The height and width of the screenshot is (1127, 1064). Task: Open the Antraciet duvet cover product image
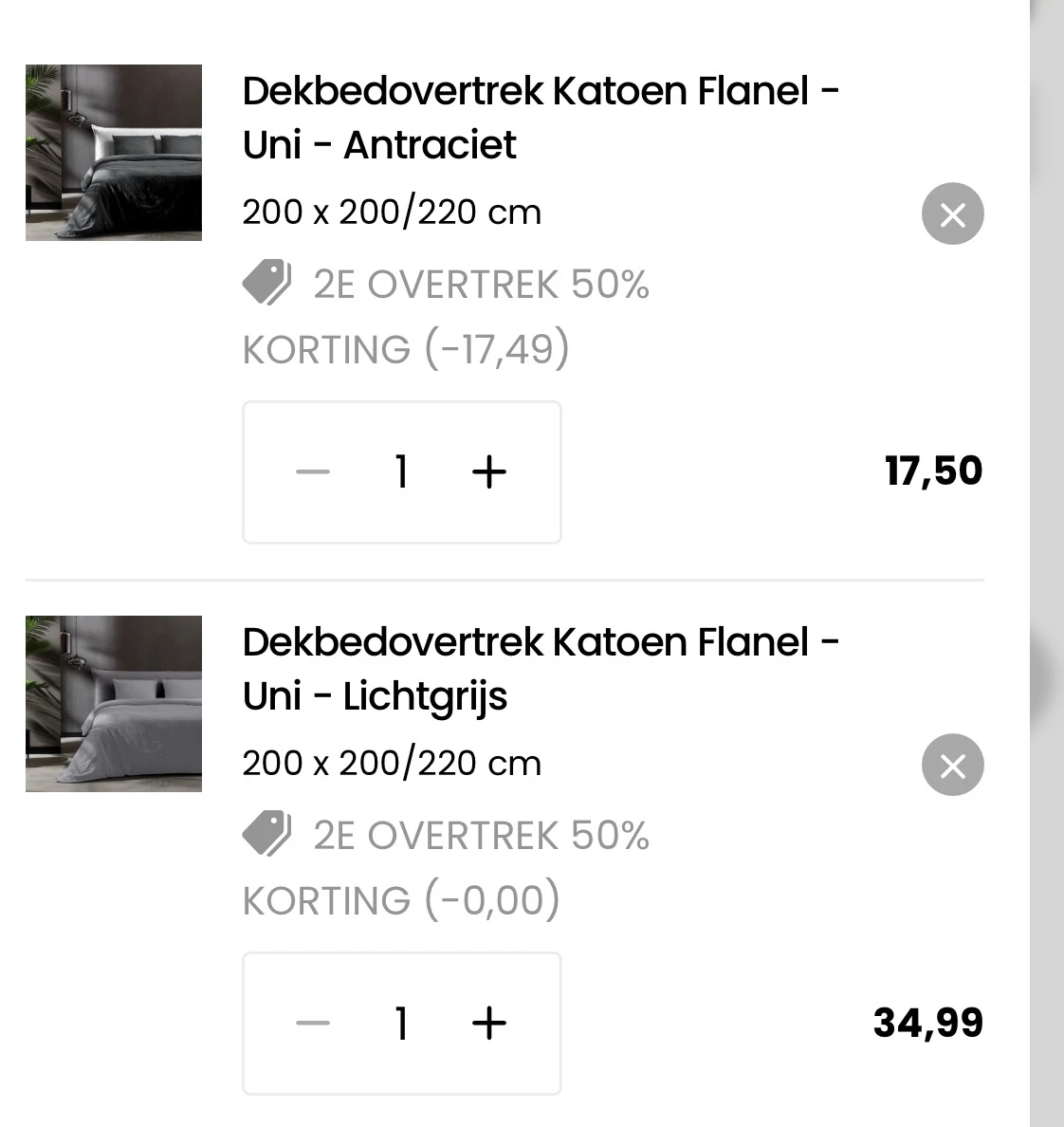tap(114, 153)
